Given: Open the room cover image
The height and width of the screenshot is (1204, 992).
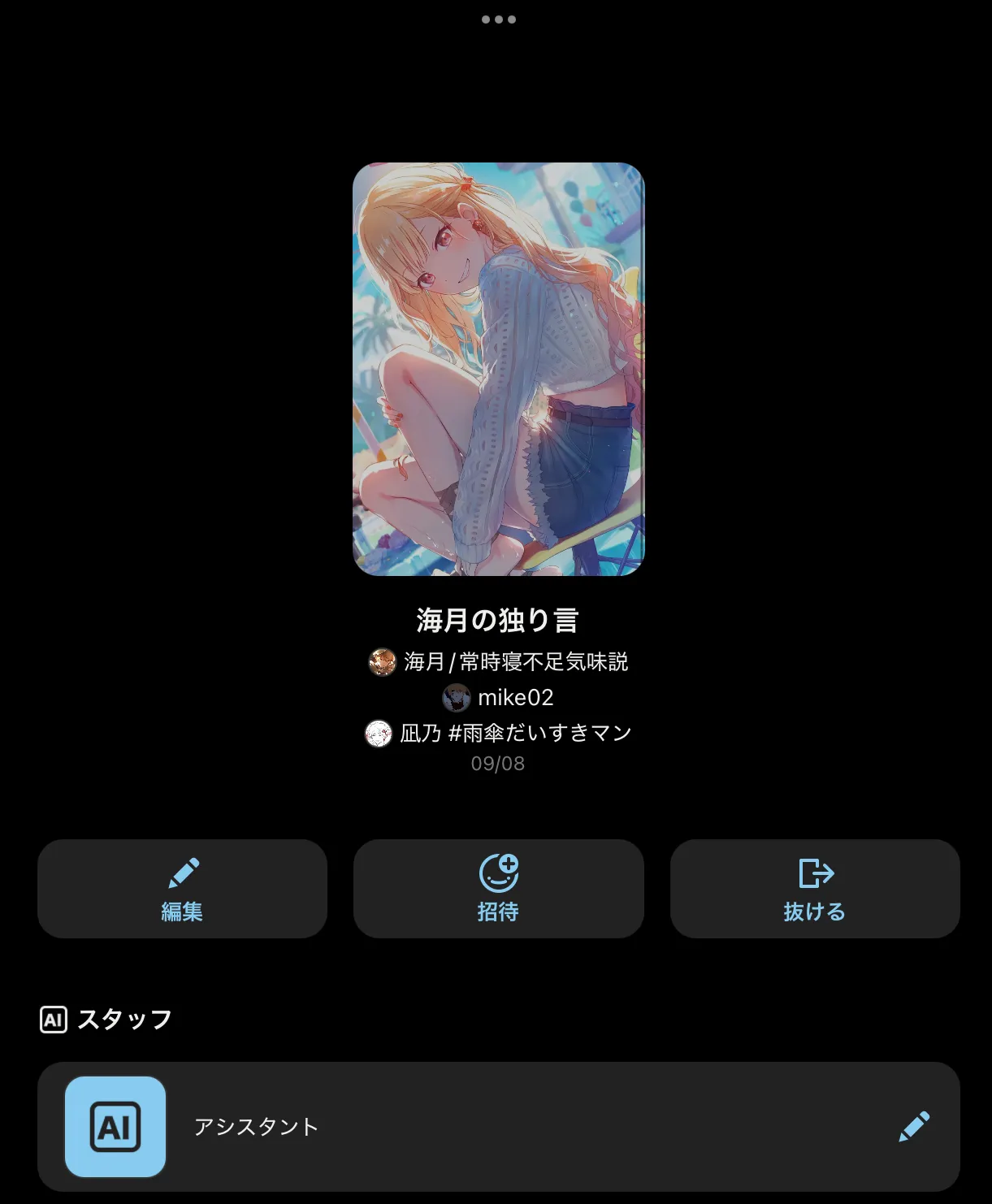Looking at the screenshot, I should (498, 370).
